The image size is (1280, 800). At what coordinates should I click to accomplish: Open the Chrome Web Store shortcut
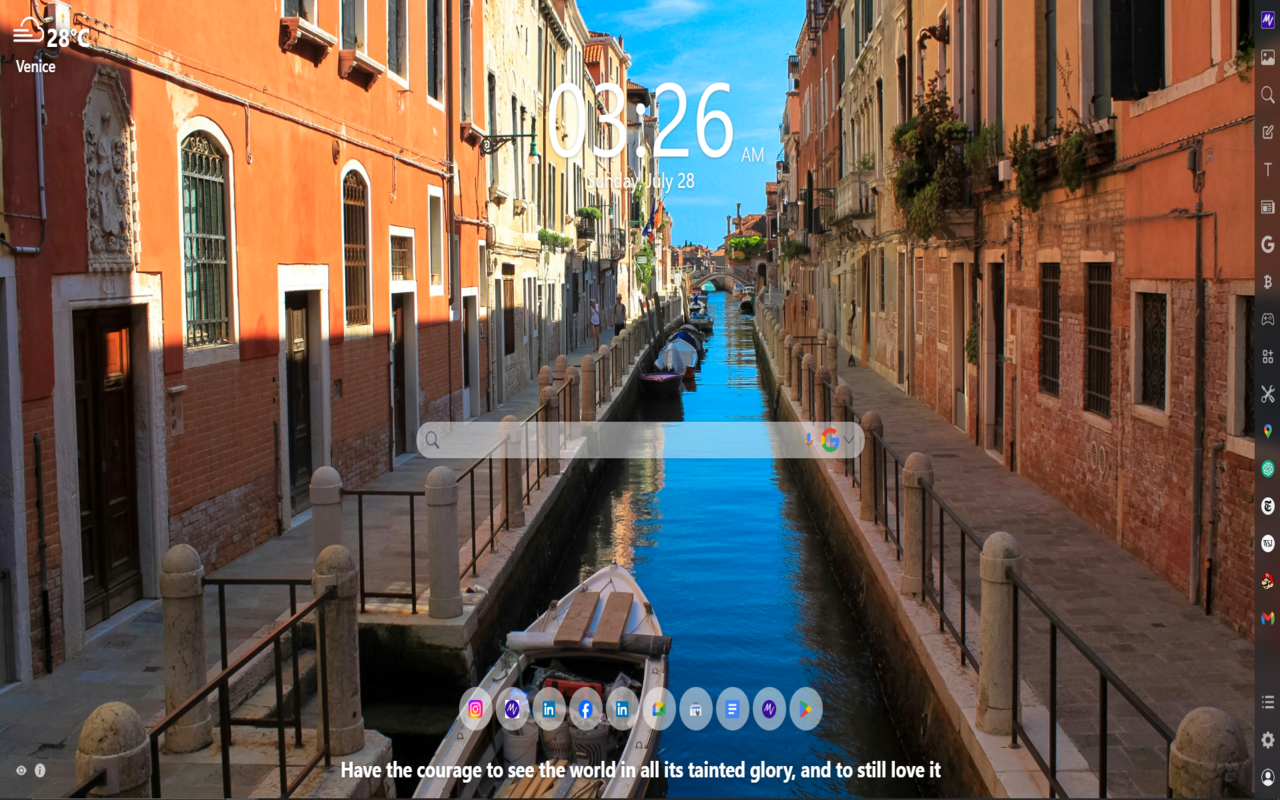click(696, 709)
